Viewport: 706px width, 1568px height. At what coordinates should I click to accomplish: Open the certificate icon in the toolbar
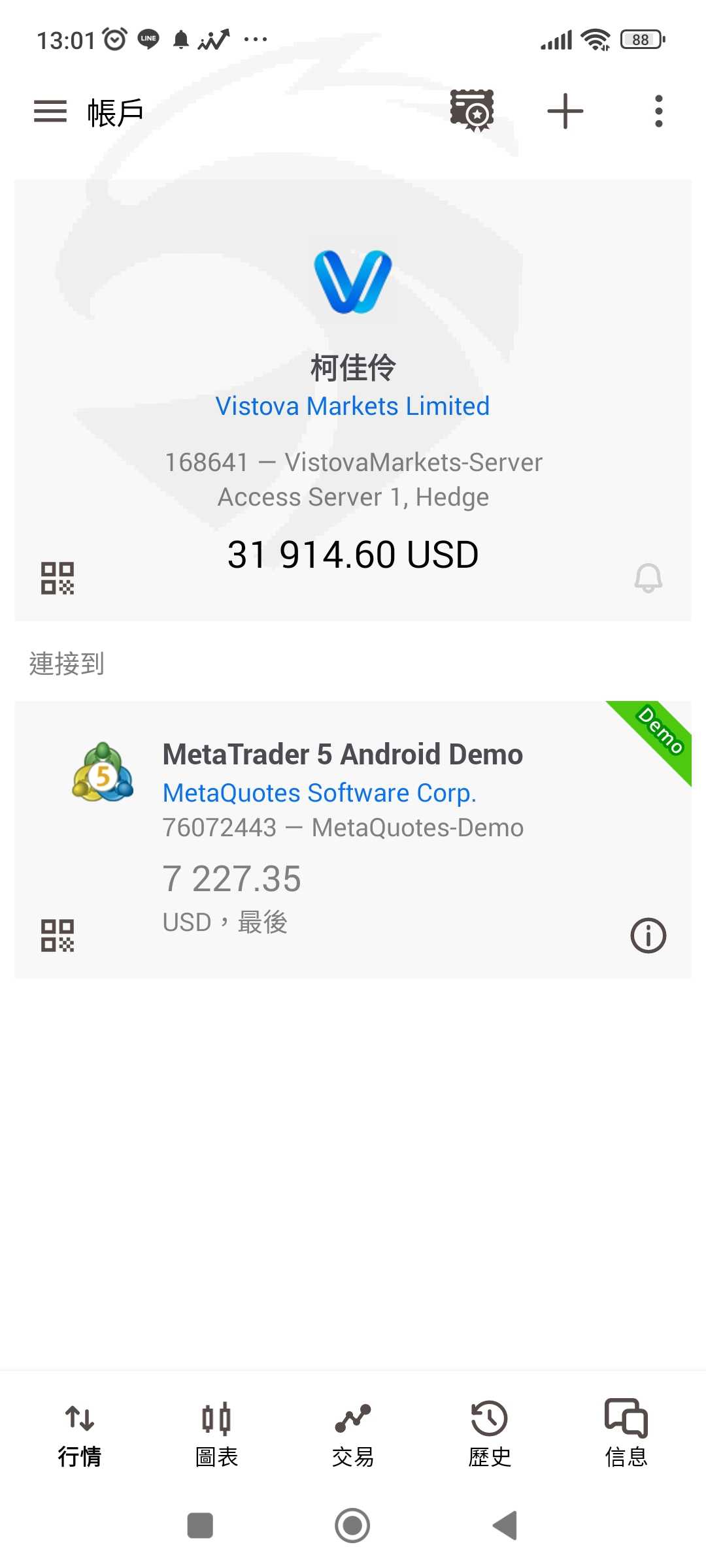472,111
